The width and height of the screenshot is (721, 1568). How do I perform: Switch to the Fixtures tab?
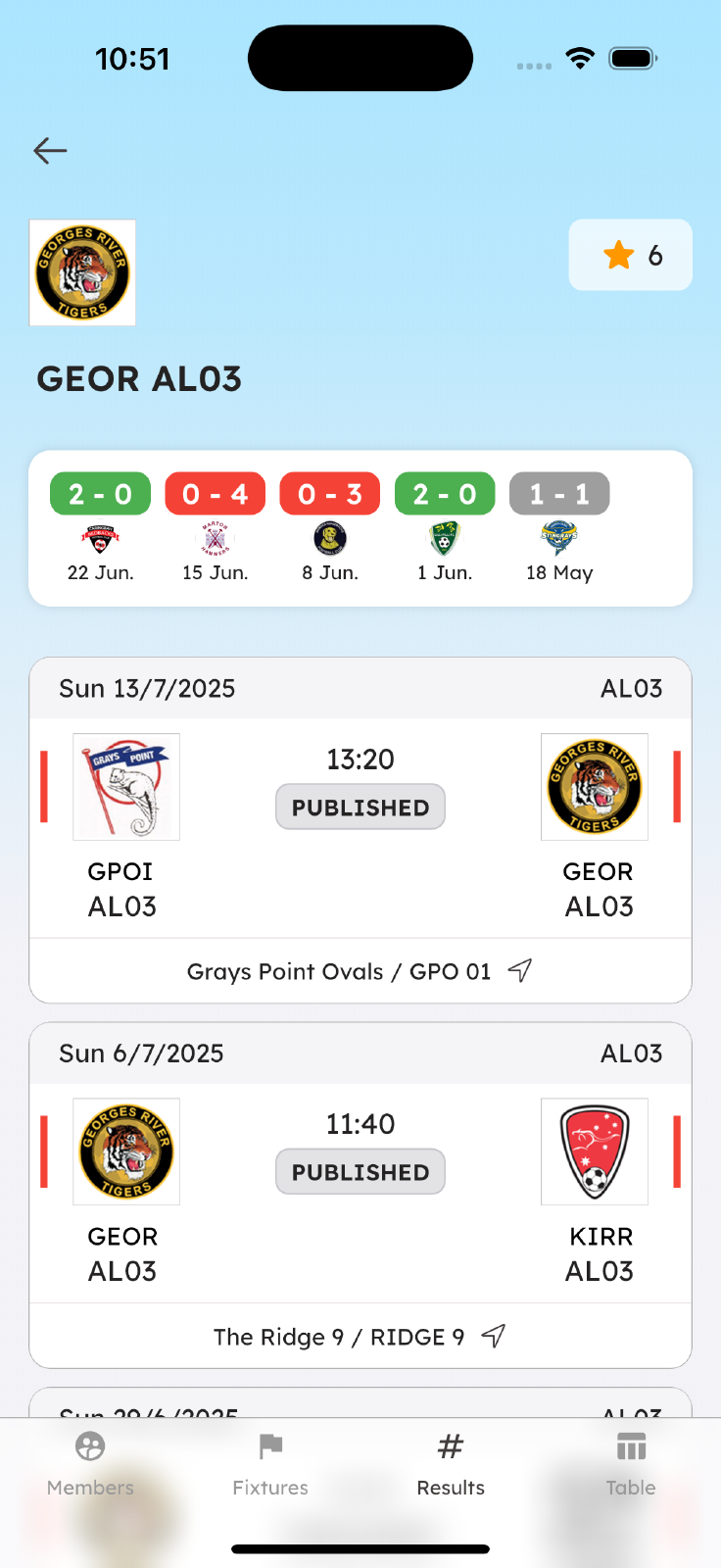[270, 1464]
